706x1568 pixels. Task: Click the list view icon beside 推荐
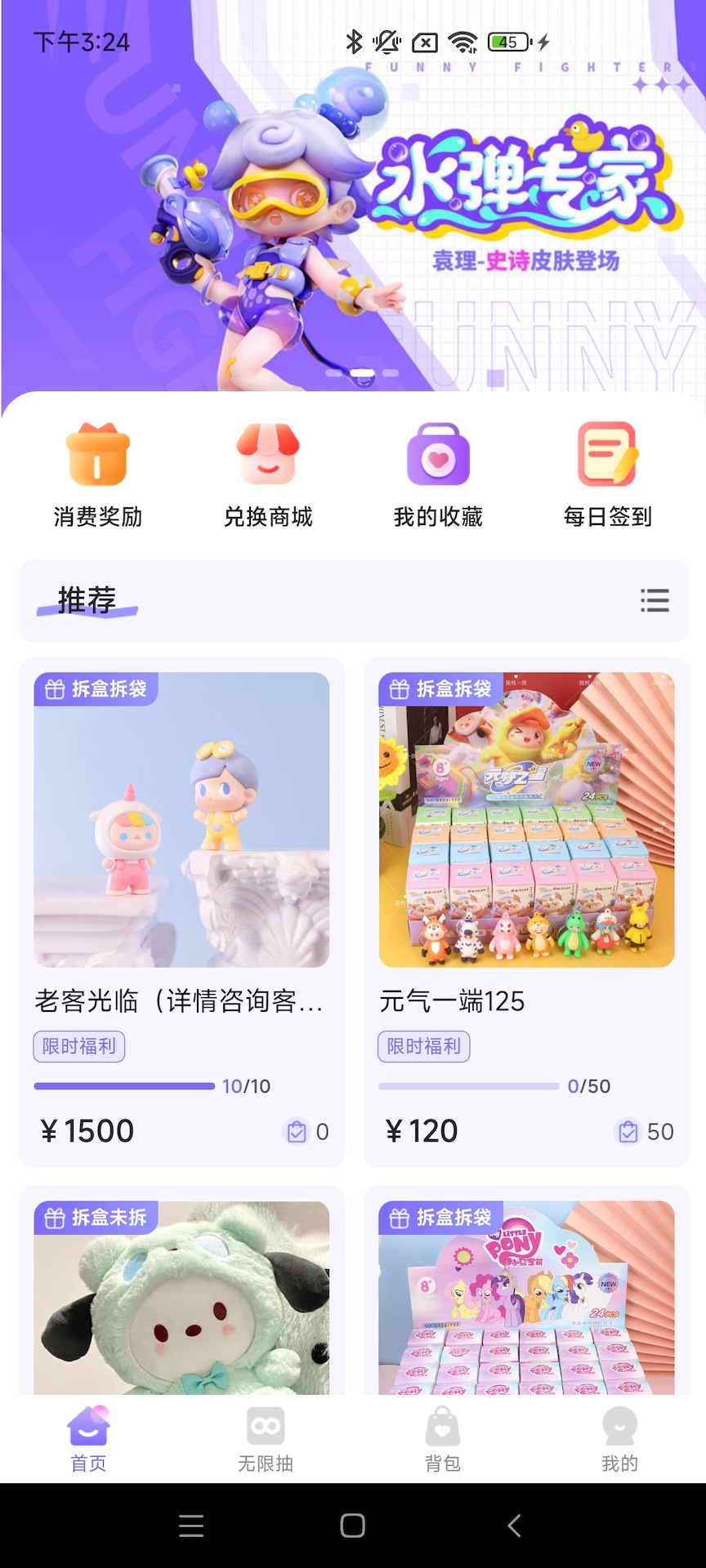(x=654, y=602)
